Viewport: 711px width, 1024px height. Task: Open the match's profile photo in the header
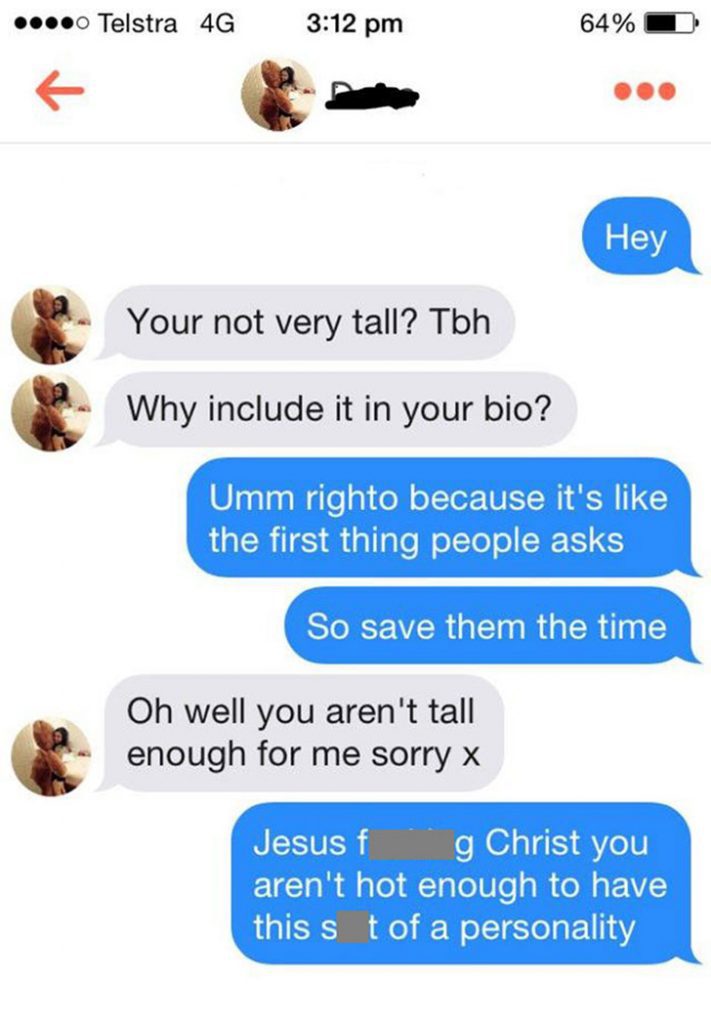(279, 94)
